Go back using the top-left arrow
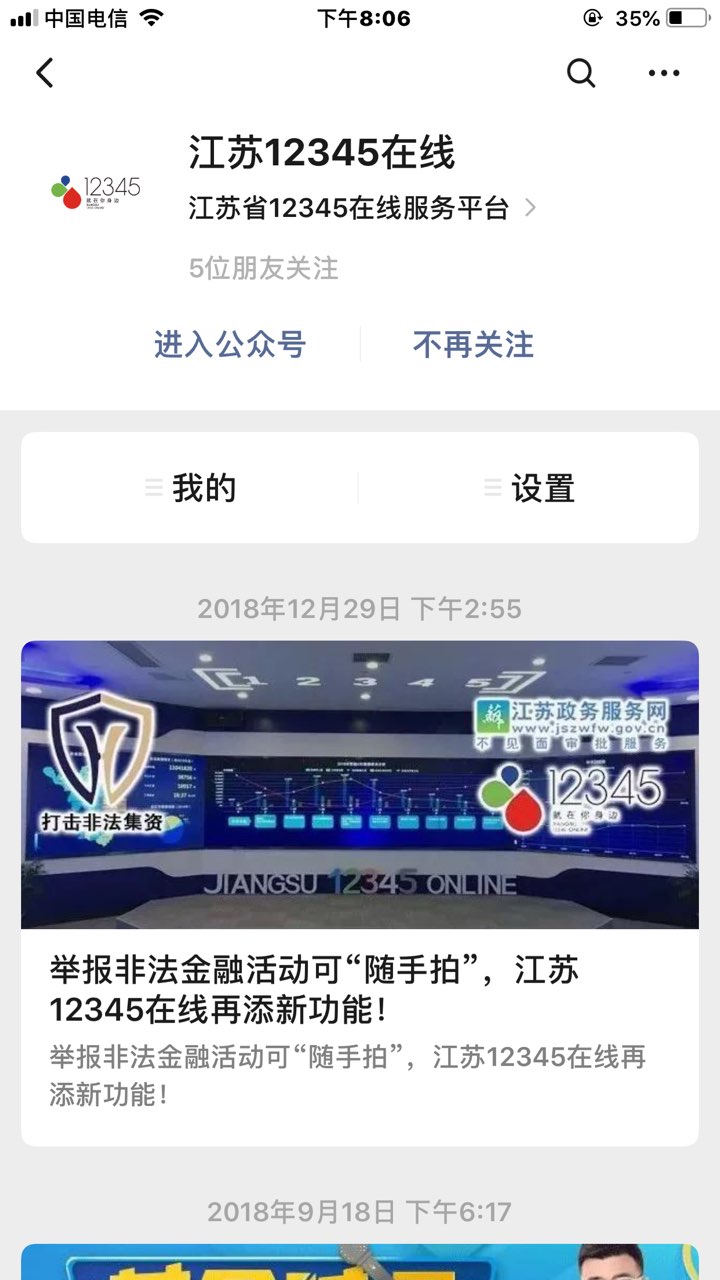 pos(44,73)
